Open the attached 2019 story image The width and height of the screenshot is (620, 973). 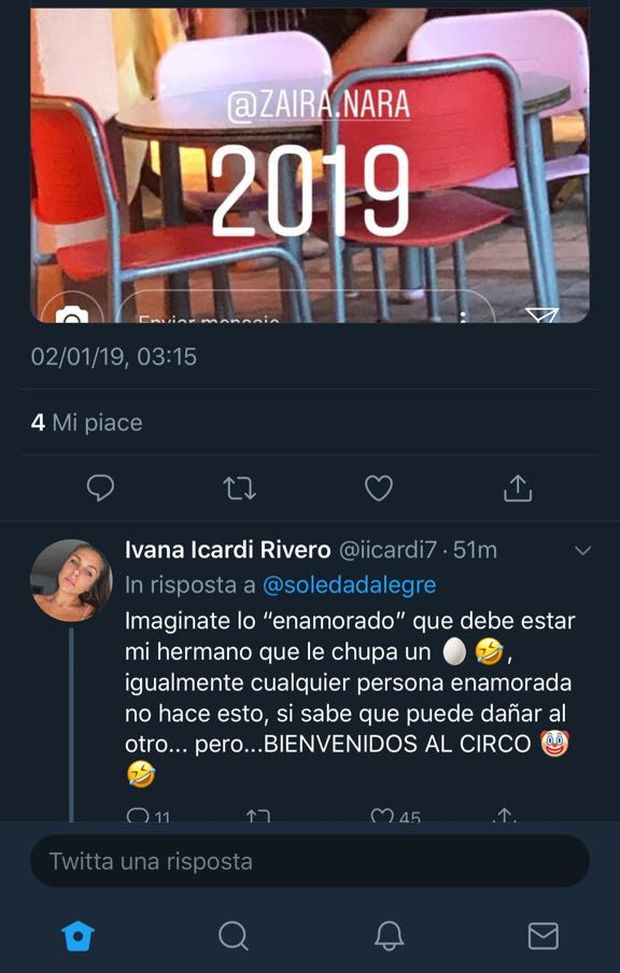click(x=310, y=165)
